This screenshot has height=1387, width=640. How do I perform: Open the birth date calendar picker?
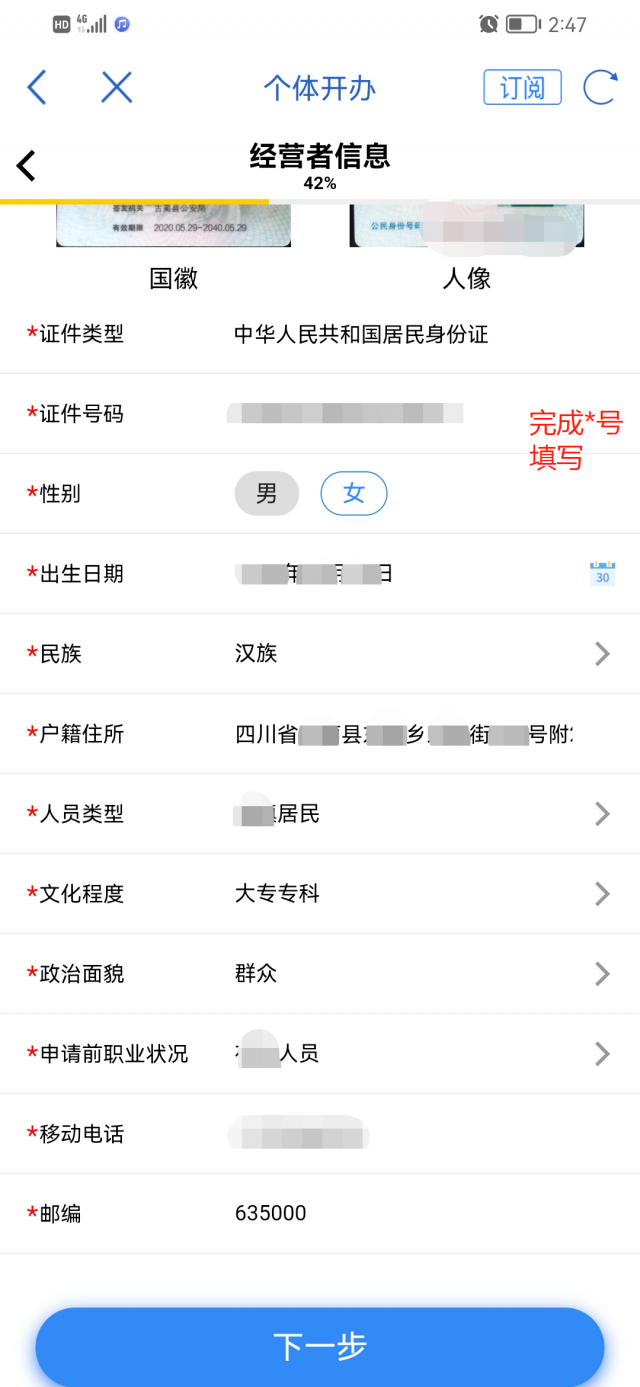click(602, 573)
